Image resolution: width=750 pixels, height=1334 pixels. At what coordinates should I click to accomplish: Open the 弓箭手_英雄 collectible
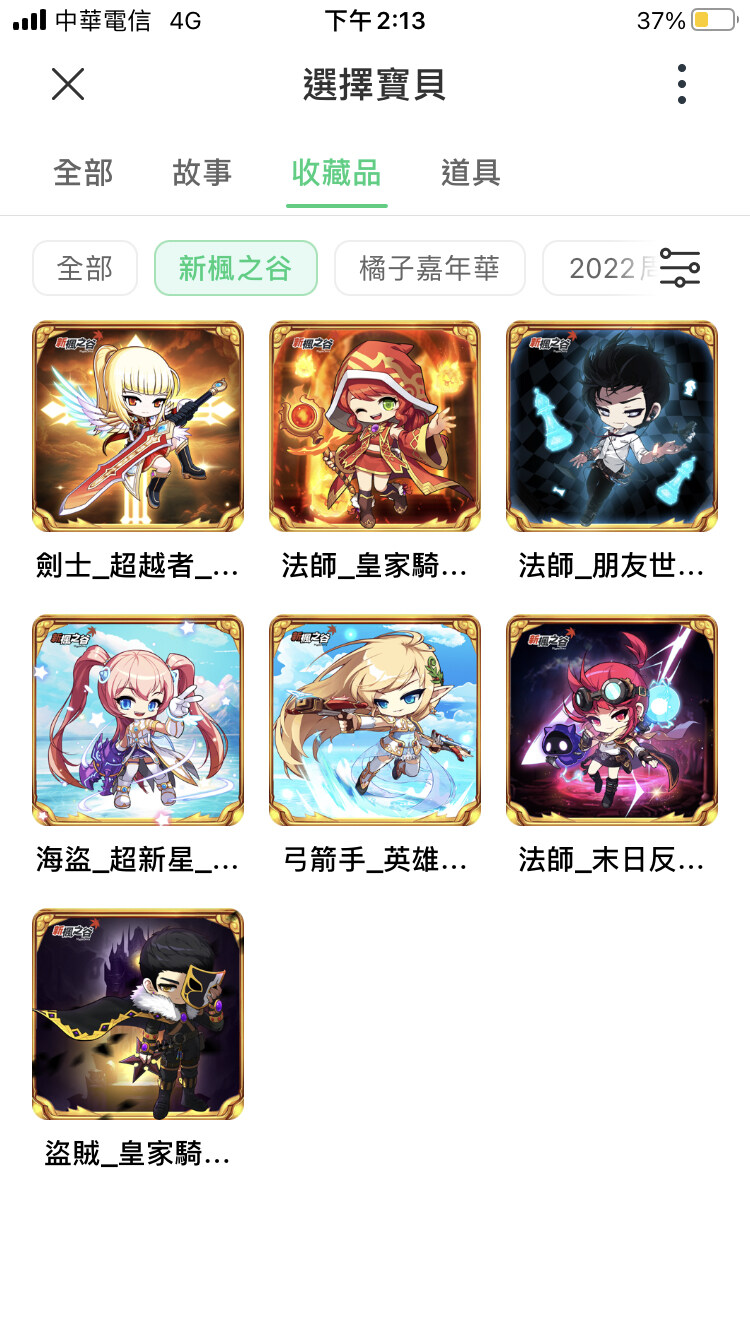375,720
